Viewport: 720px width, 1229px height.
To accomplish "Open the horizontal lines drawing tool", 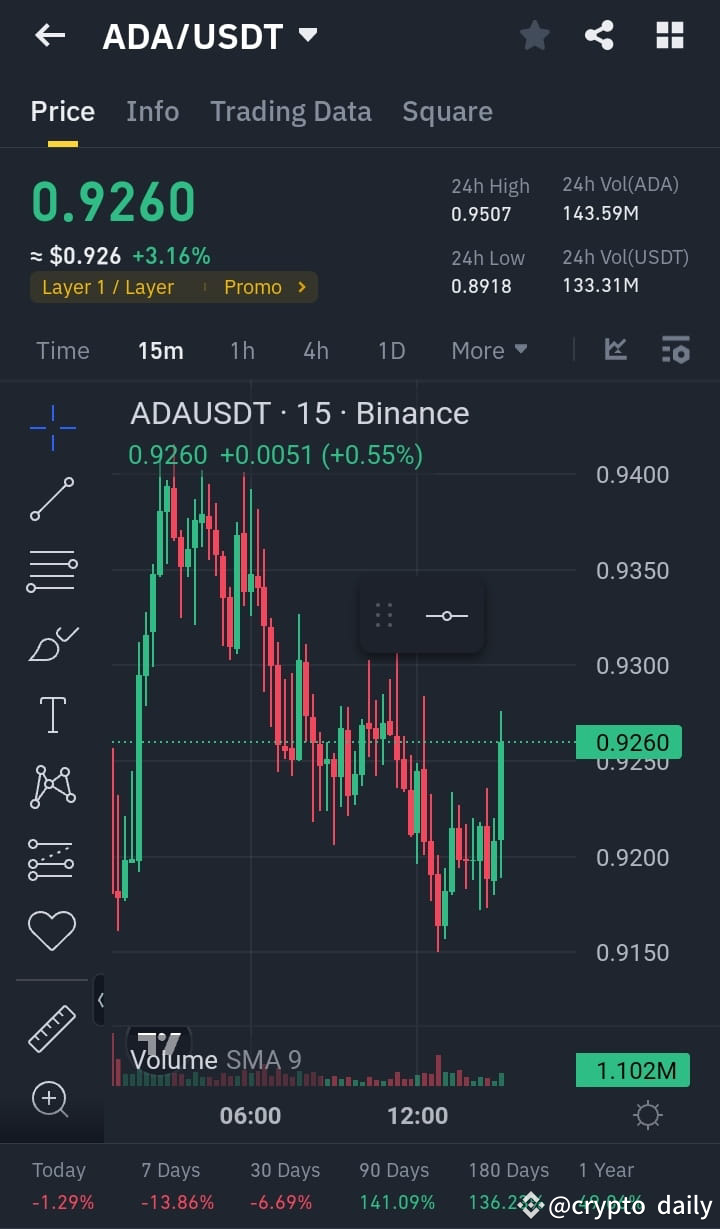I will (51, 570).
